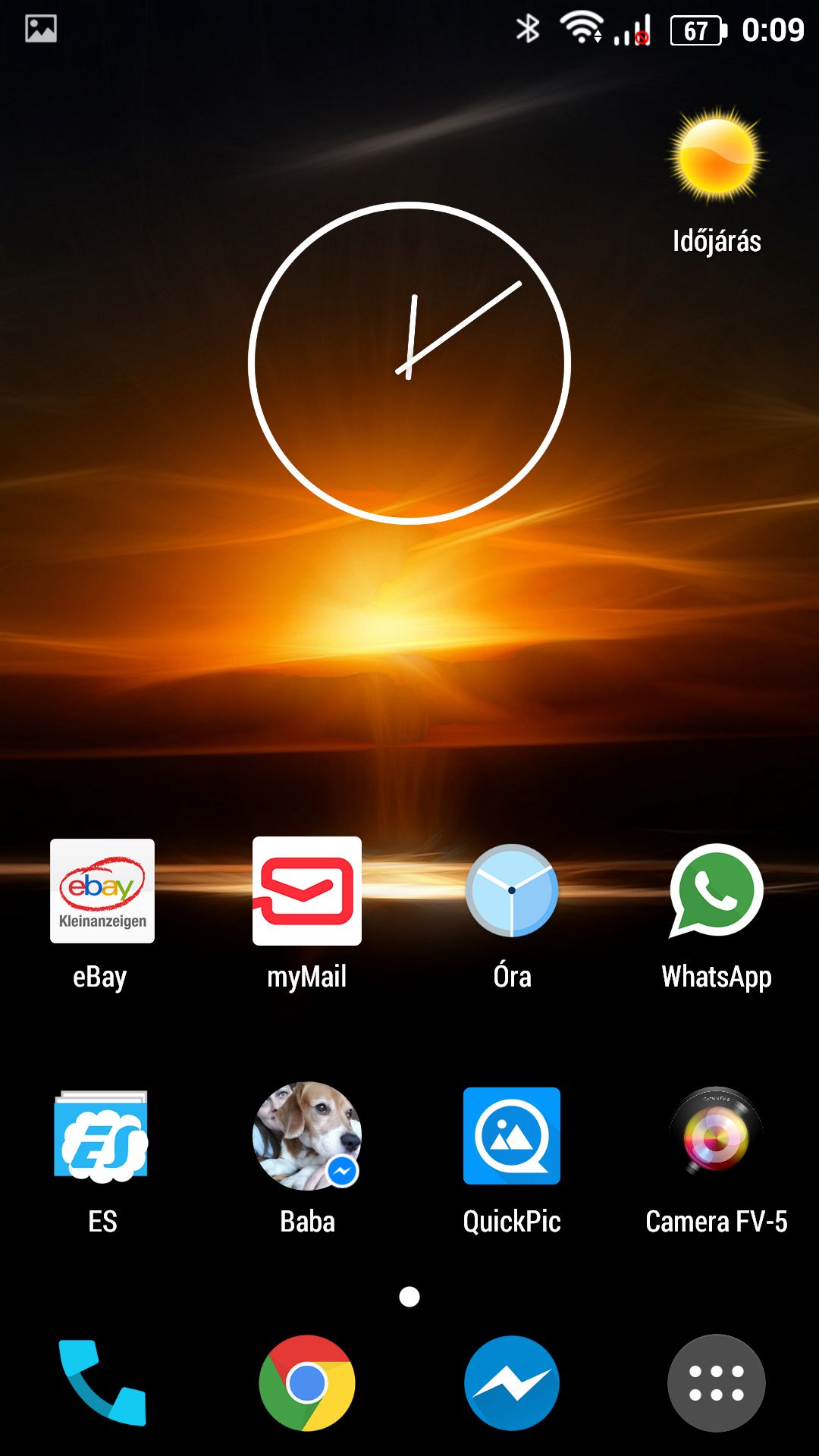This screenshot has width=819, height=1456.
Task: Open Messenger from the dock
Action: pyautogui.click(x=512, y=1383)
